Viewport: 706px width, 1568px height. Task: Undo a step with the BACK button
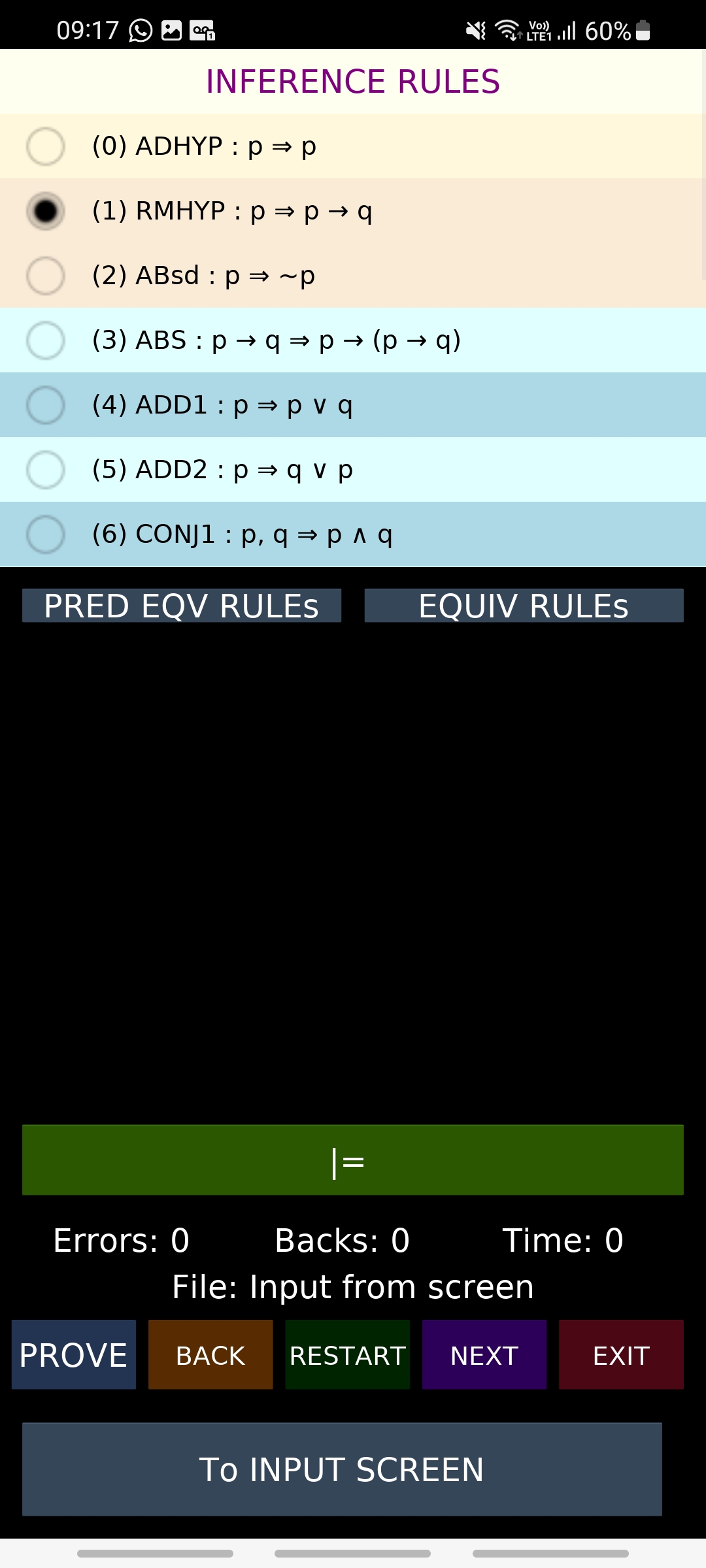pos(210,1355)
